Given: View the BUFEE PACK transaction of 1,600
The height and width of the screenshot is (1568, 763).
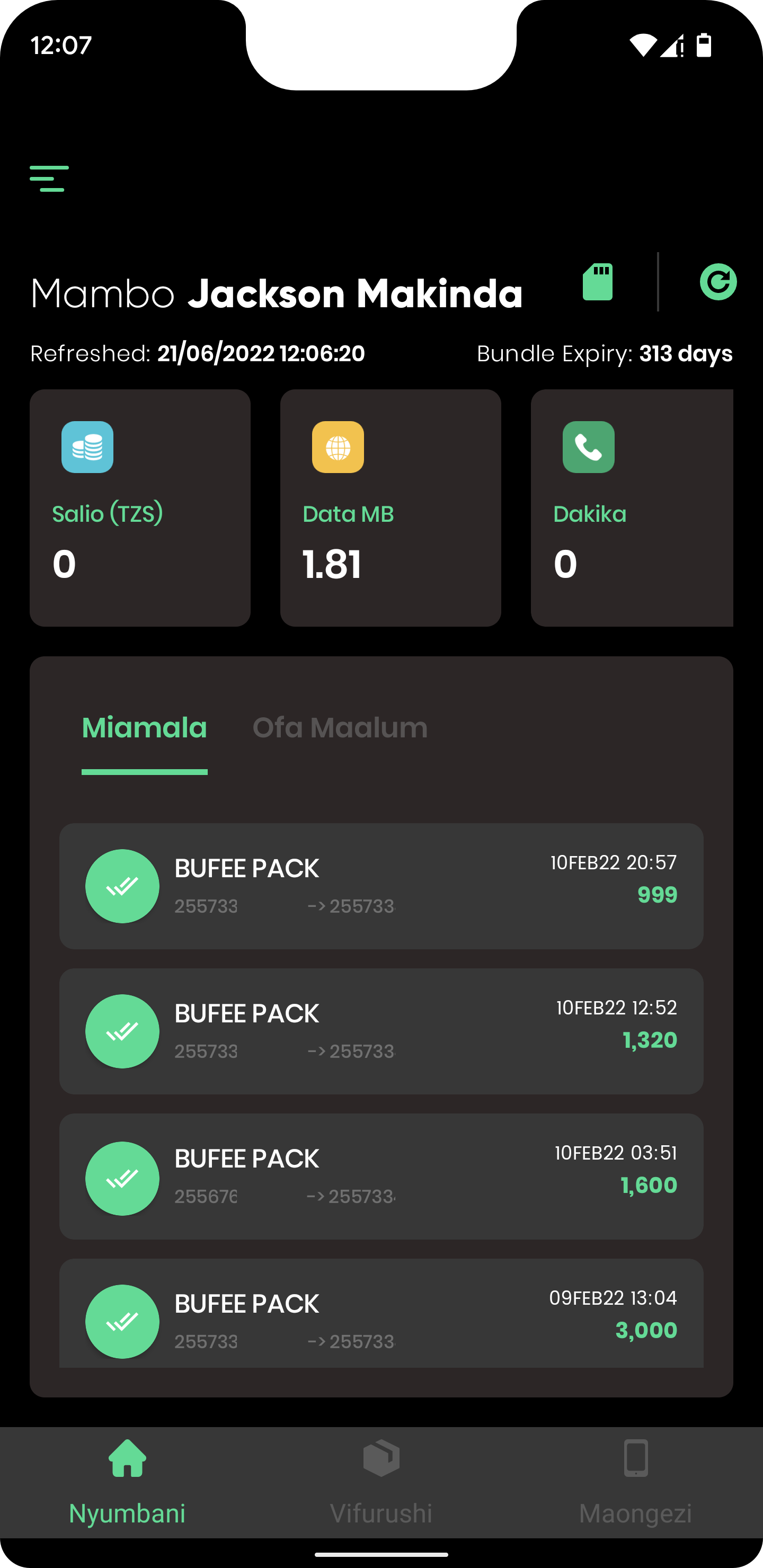Looking at the screenshot, I should 381,1176.
